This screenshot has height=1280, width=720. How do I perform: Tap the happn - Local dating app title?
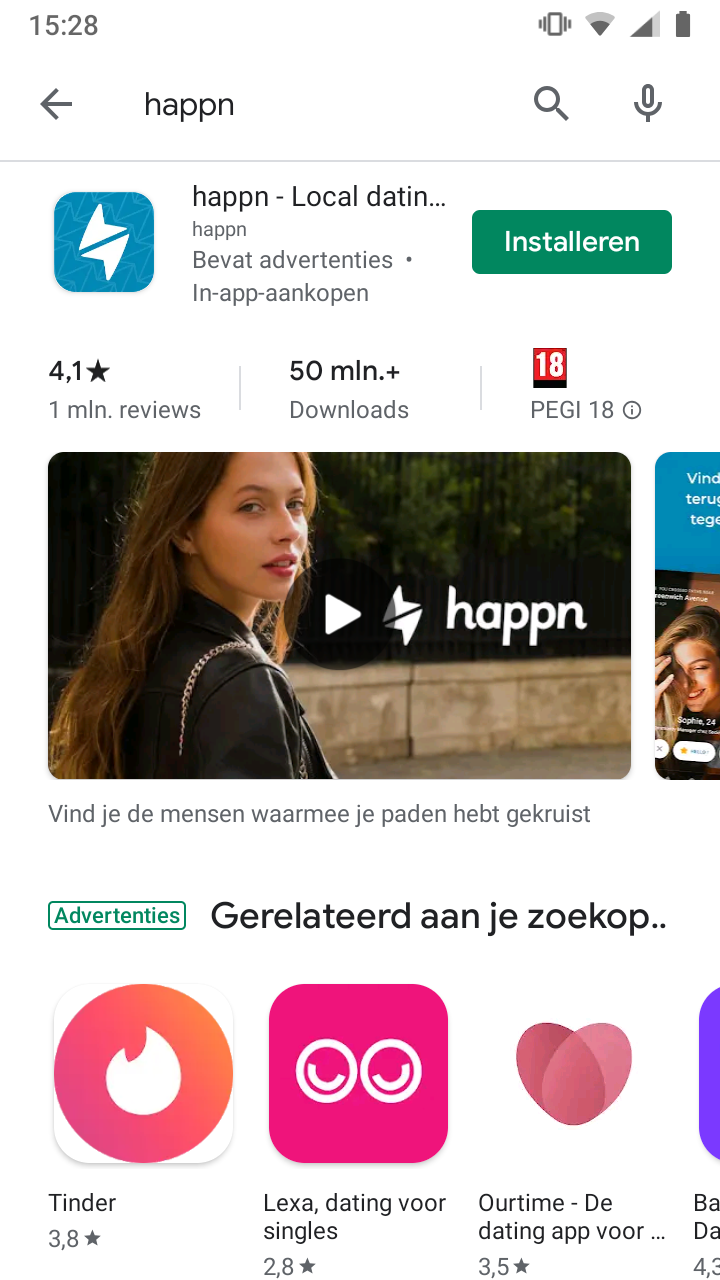point(320,196)
